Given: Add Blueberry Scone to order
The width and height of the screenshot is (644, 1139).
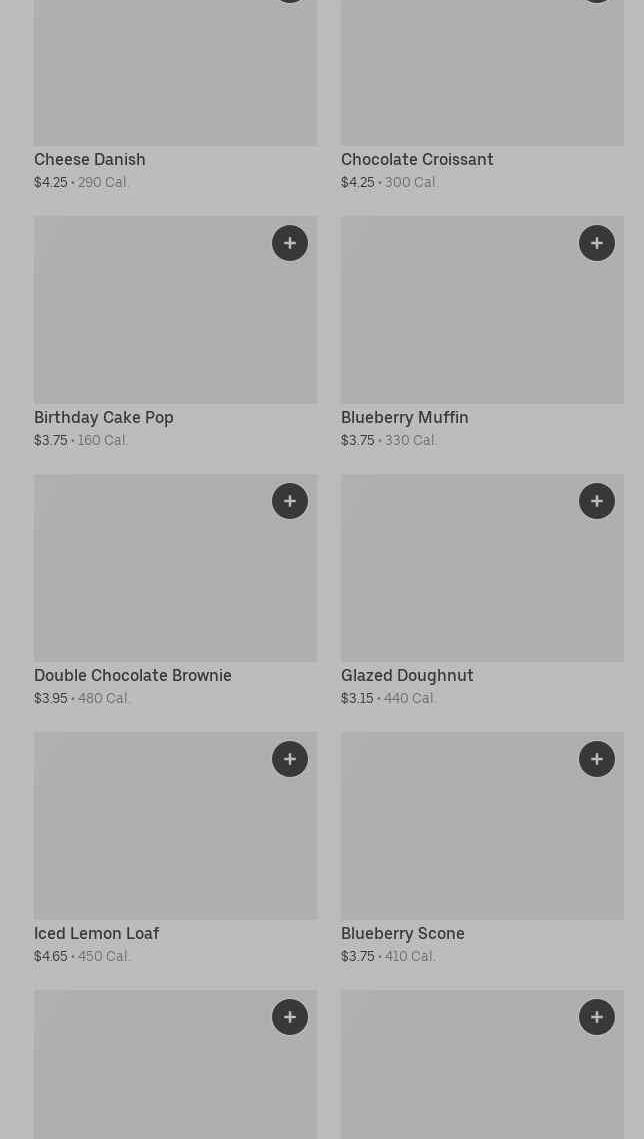Looking at the screenshot, I should [x=597, y=759].
